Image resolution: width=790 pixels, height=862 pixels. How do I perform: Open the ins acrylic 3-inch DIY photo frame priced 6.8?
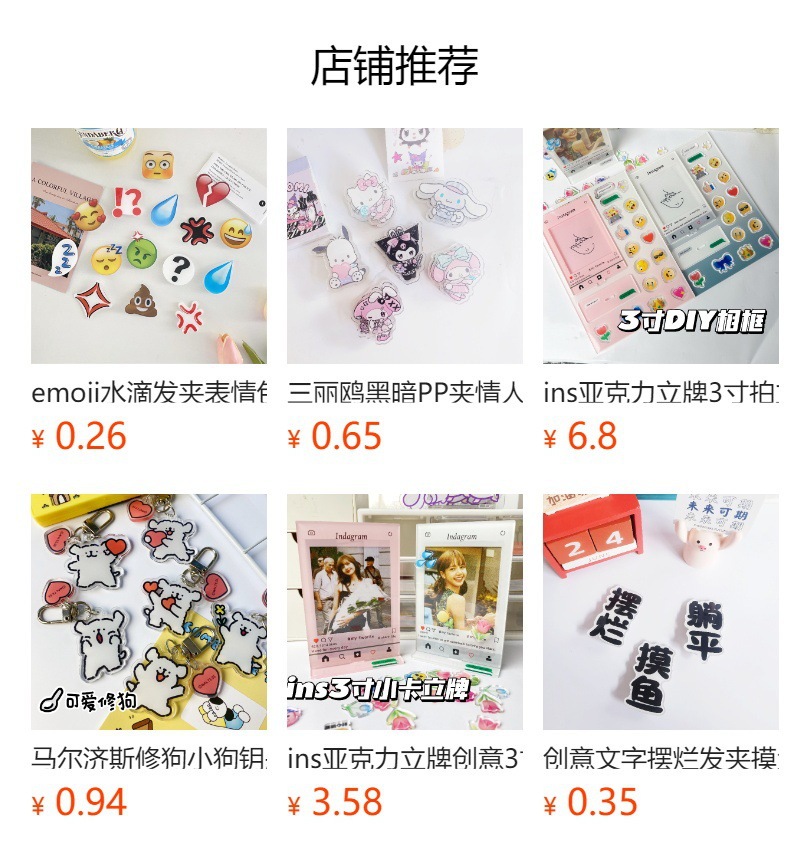[x=660, y=246]
